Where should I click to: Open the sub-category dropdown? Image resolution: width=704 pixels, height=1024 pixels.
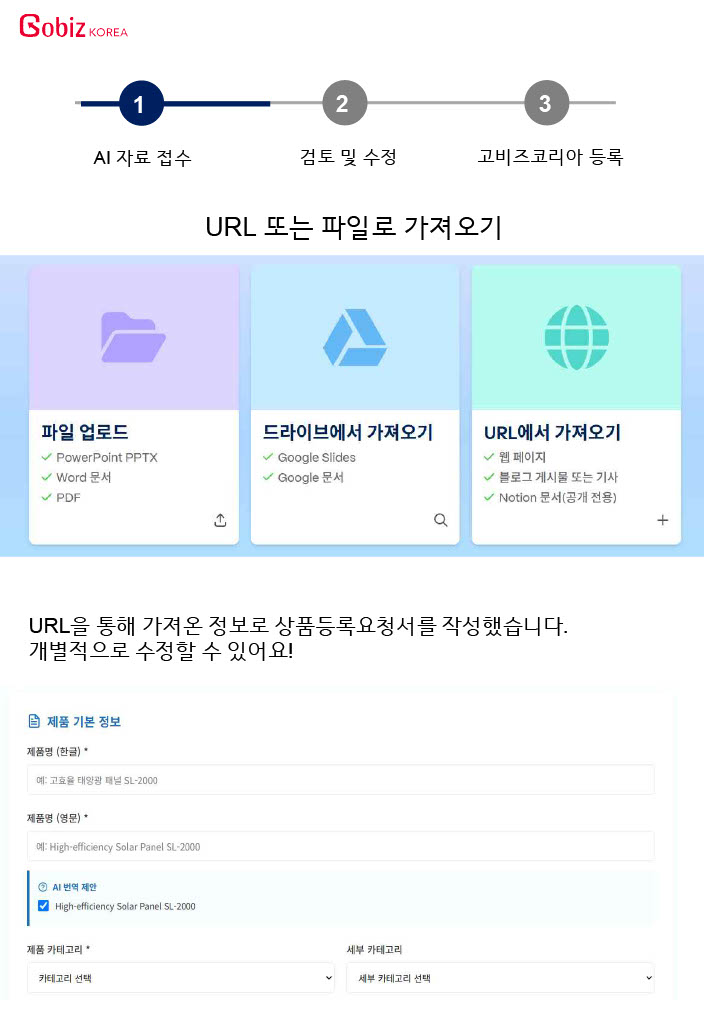click(500, 977)
